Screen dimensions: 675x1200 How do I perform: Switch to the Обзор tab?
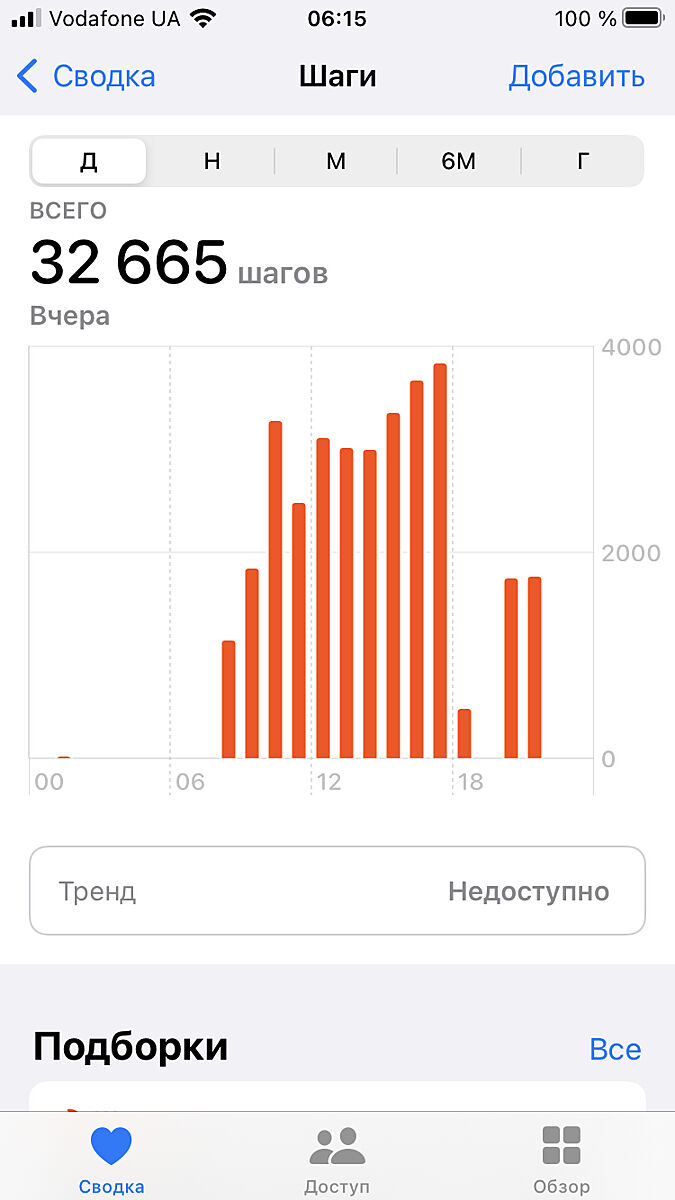point(561,1159)
